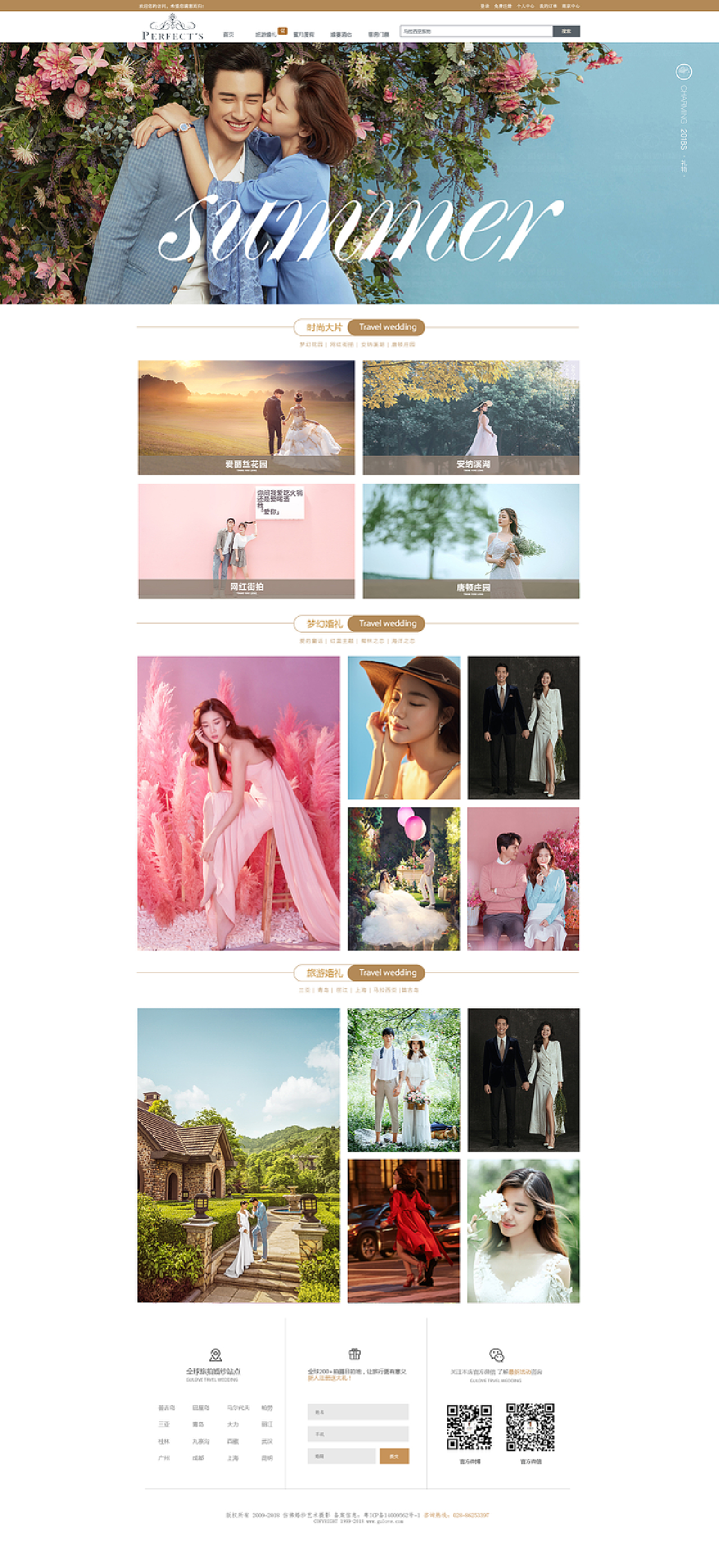Open the 安纳溪湖 photo card

coord(471,417)
